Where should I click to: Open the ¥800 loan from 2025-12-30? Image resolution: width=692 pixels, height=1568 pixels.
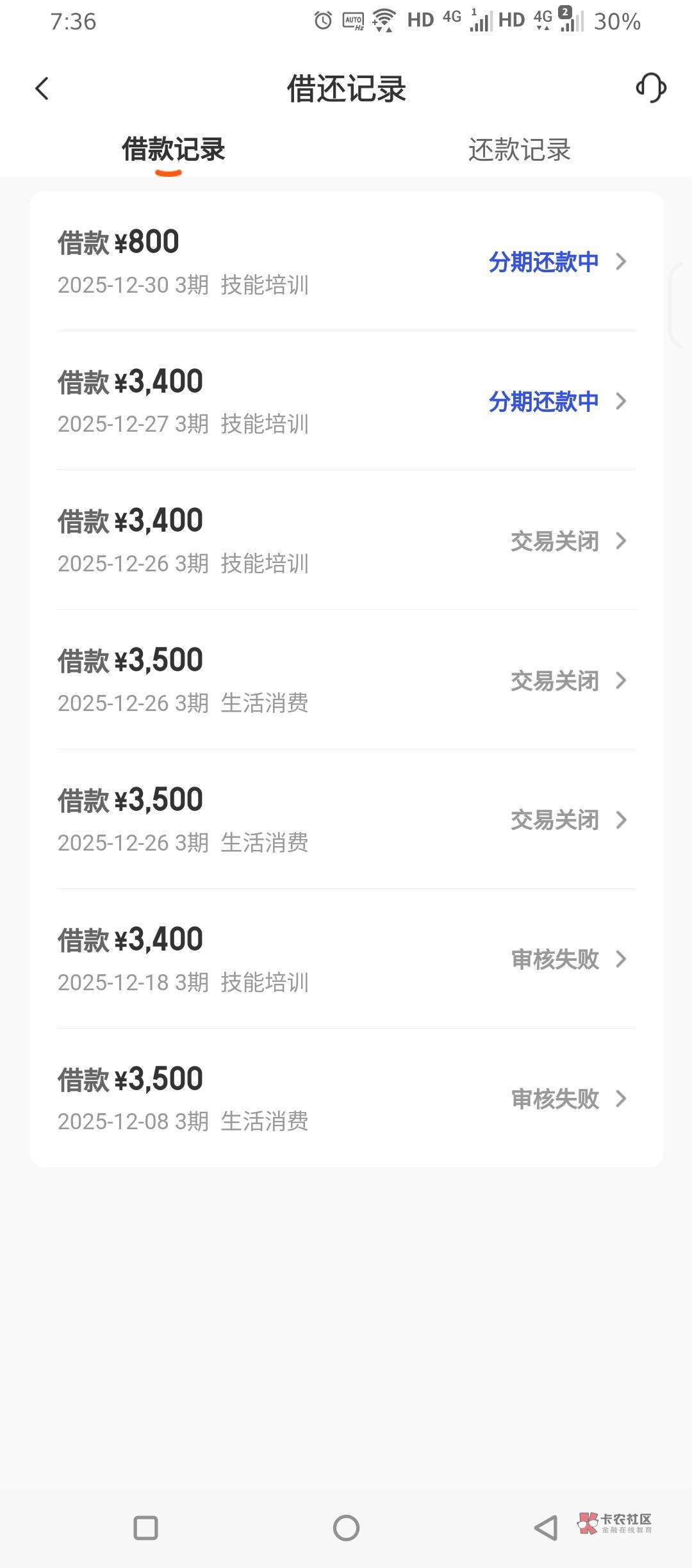click(x=346, y=261)
